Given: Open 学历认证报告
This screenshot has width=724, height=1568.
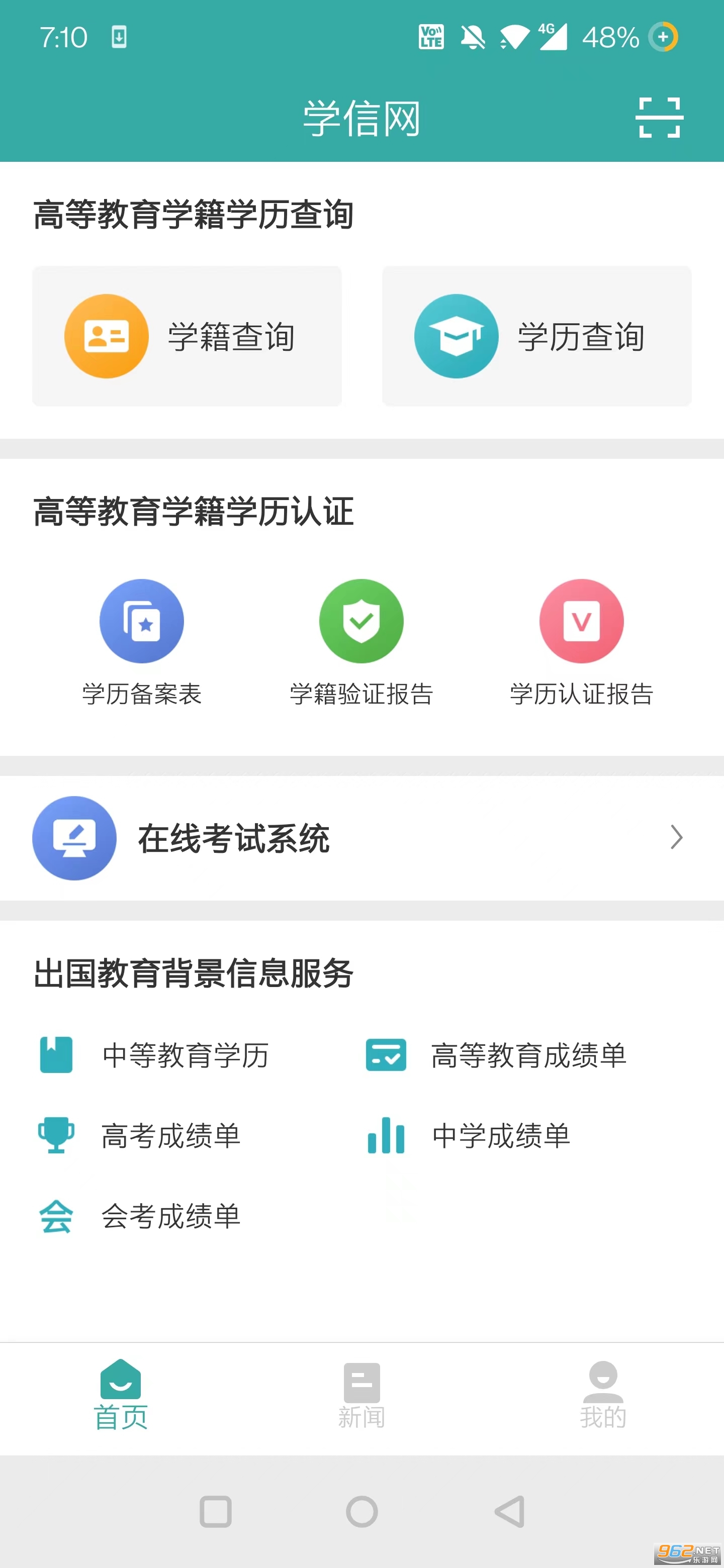Looking at the screenshot, I should [582, 641].
